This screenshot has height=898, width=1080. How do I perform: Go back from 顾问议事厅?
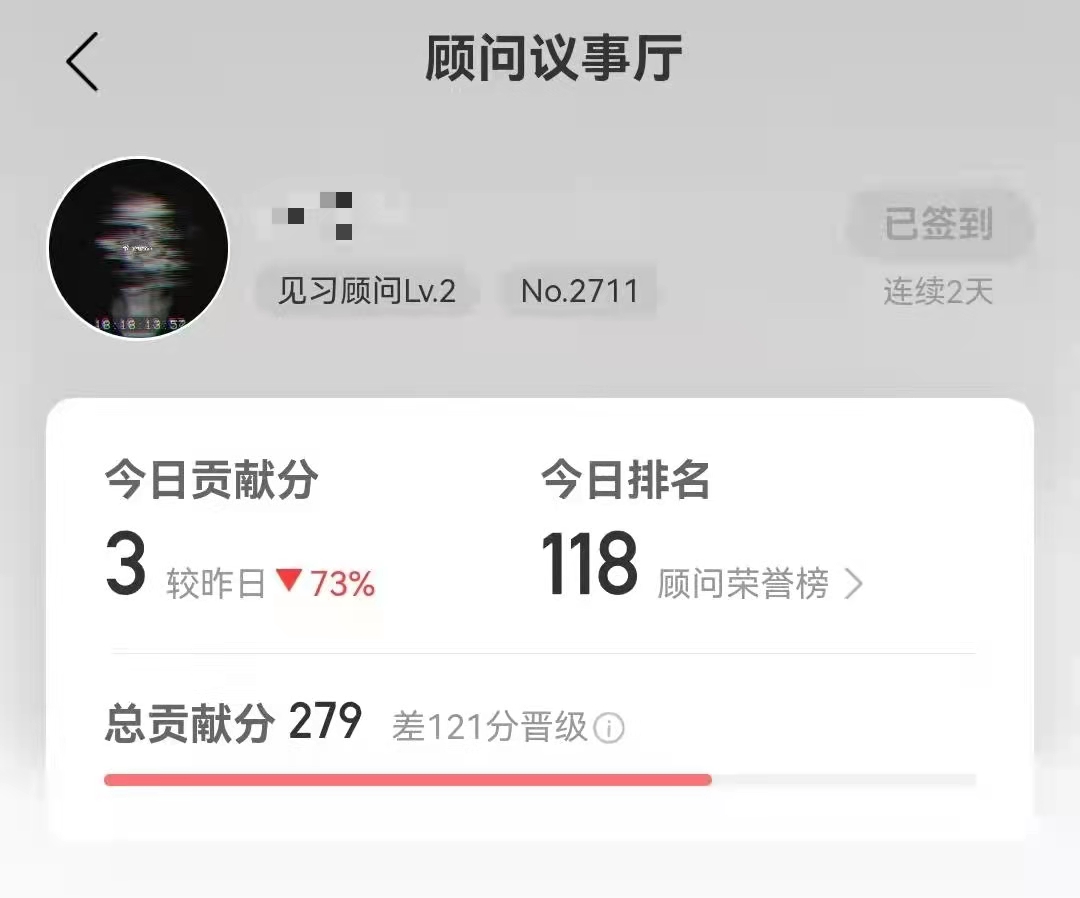83,62
